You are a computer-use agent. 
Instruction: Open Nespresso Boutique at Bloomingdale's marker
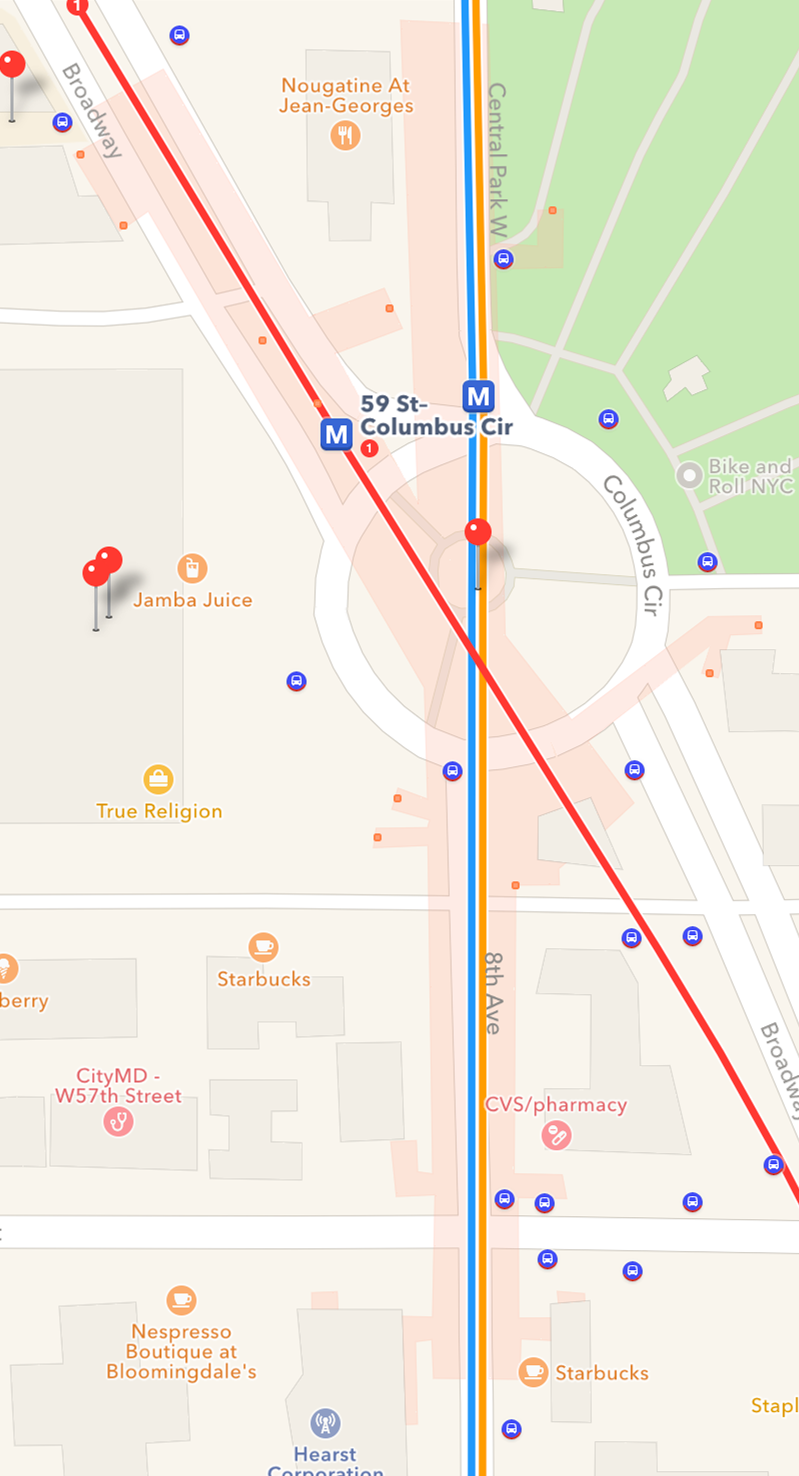pyautogui.click(x=181, y=1300)
